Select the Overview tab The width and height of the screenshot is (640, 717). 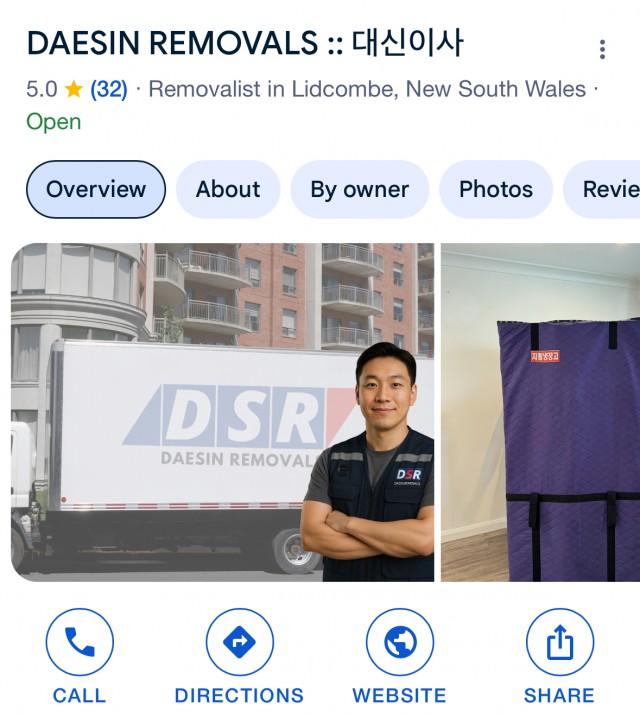click(96, 189)
